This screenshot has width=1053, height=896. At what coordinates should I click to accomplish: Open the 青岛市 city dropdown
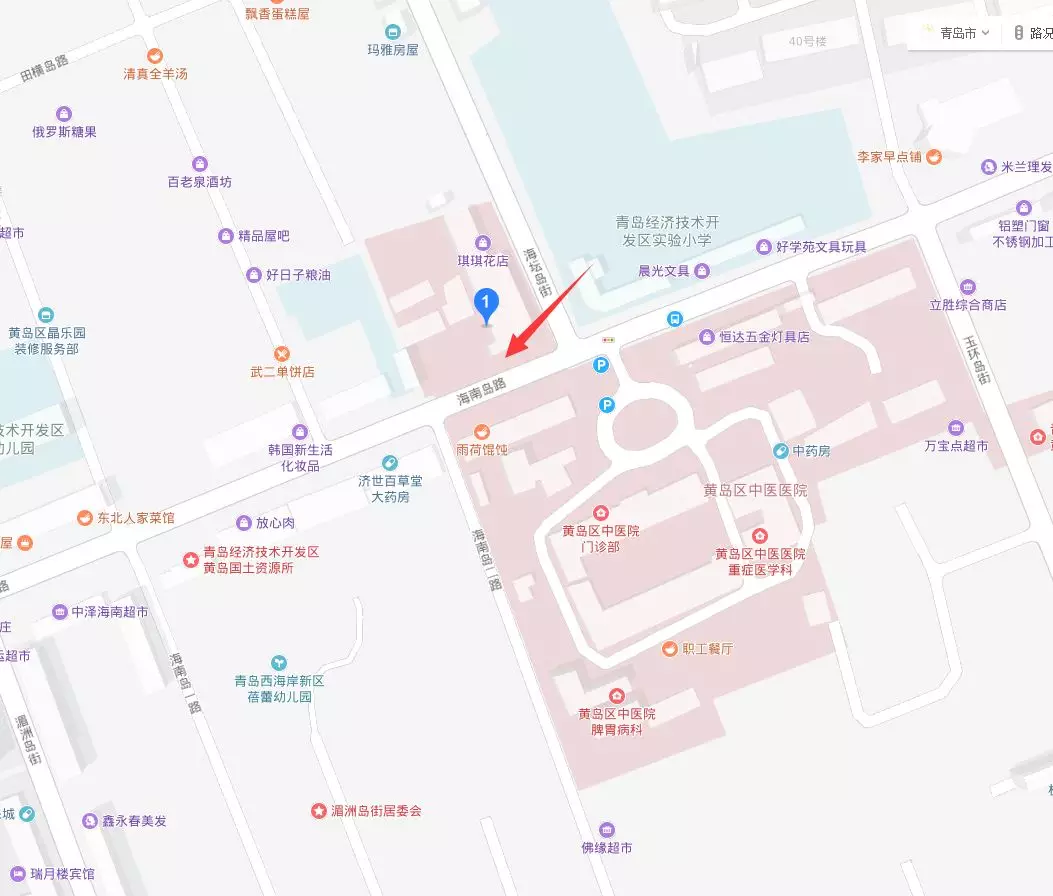click(963, 33)
